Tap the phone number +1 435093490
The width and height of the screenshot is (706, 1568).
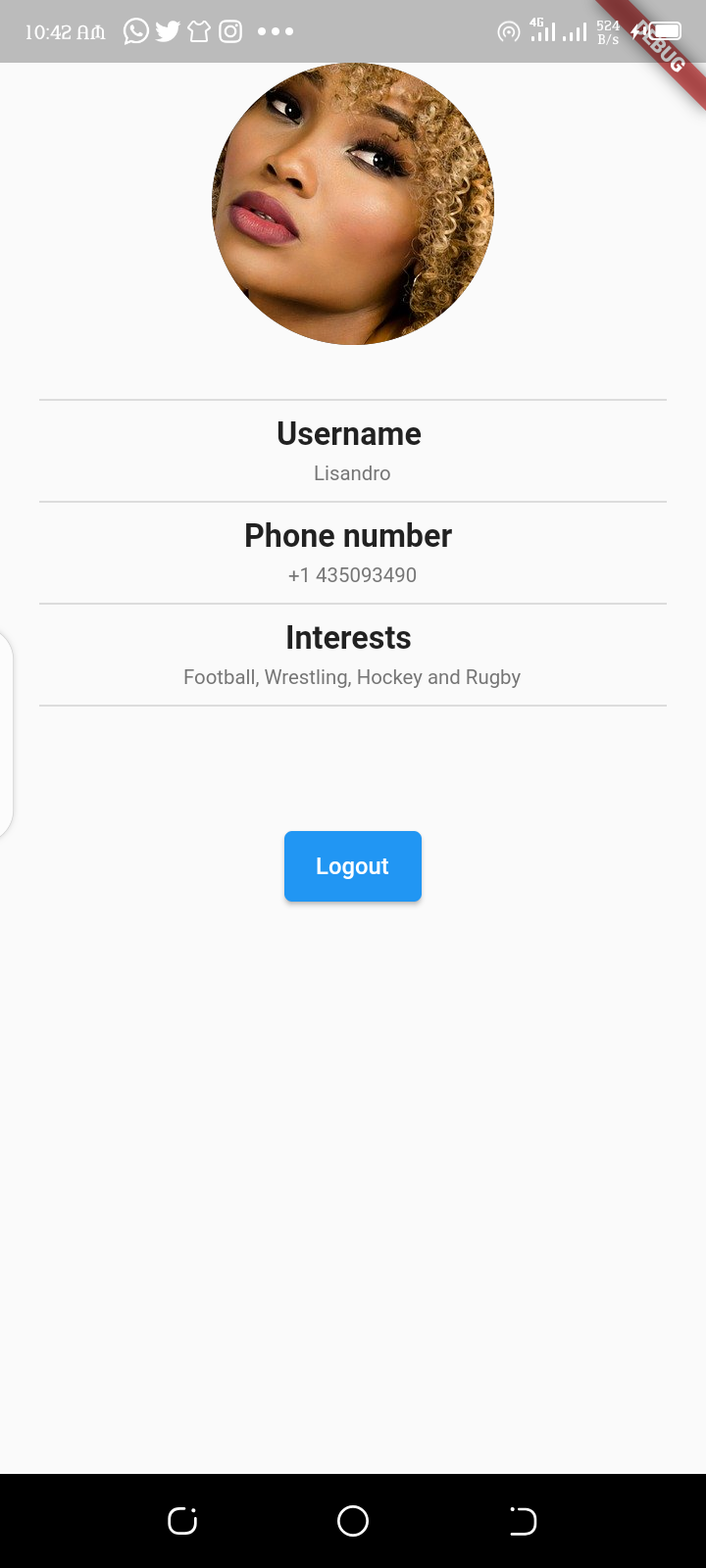coord(352,575)
